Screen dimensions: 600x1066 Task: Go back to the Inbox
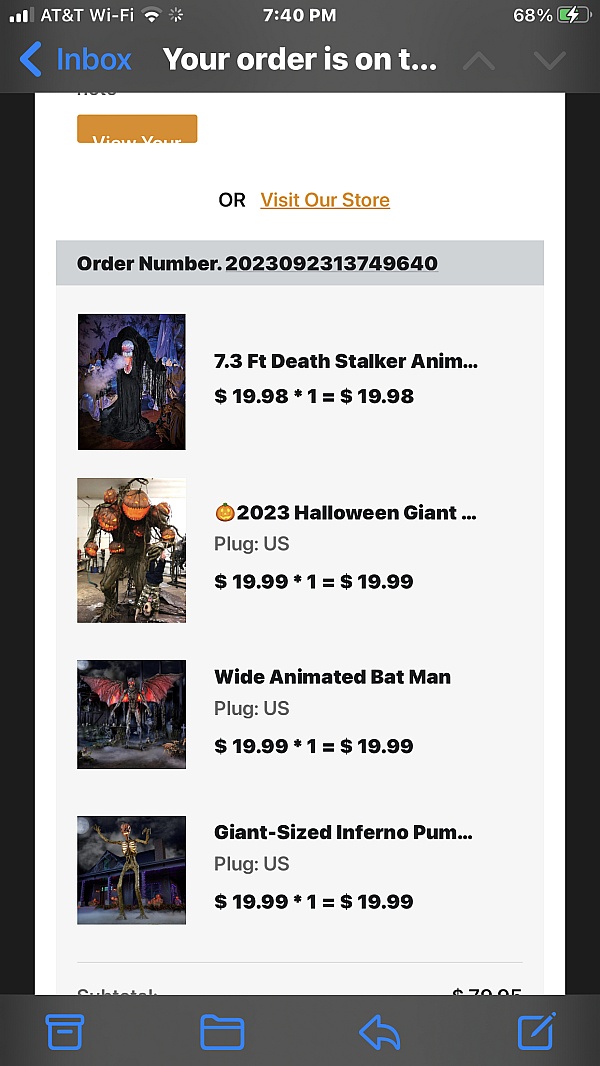tap(75, 60)
